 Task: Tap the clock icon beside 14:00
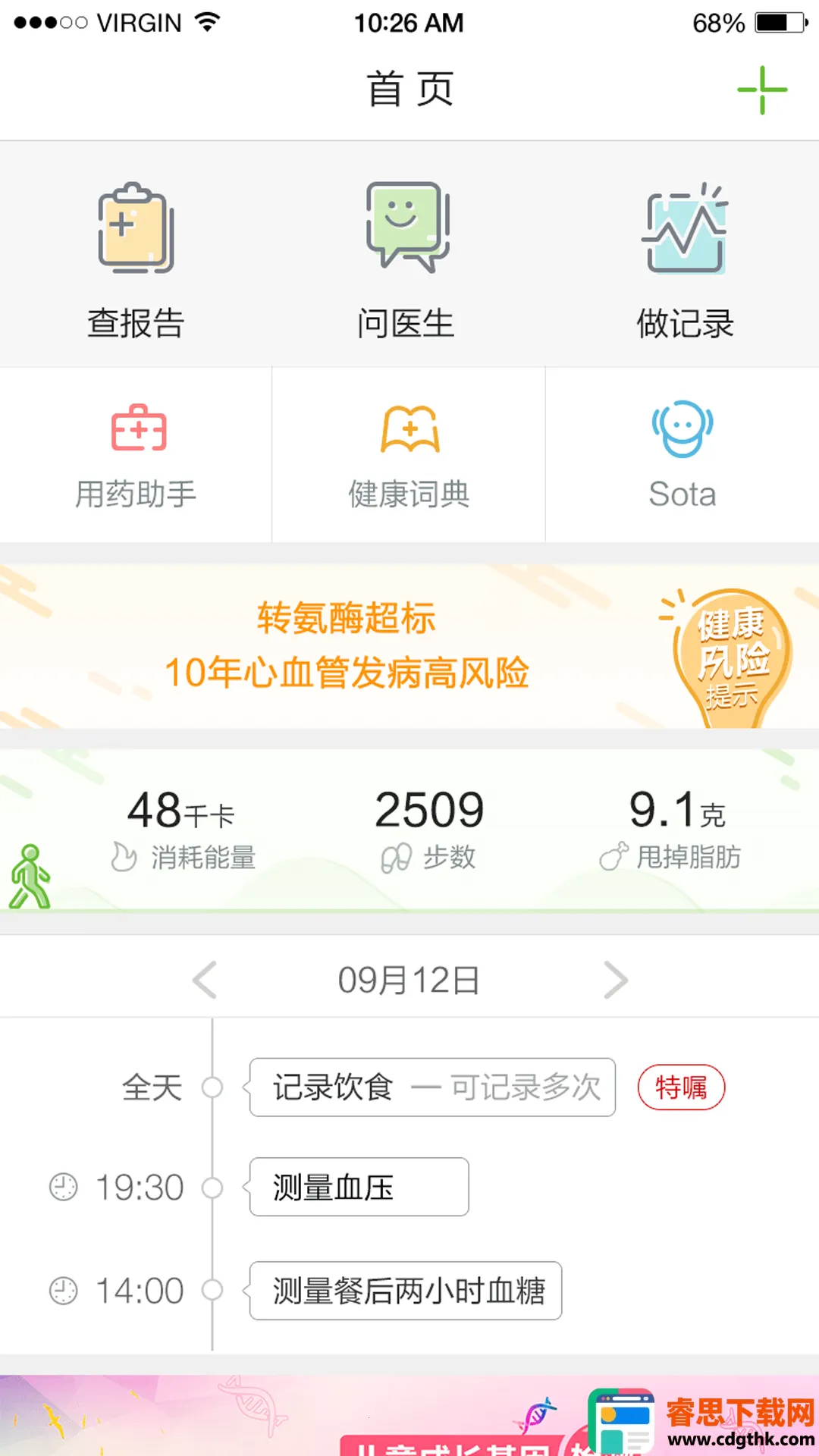64,1289
